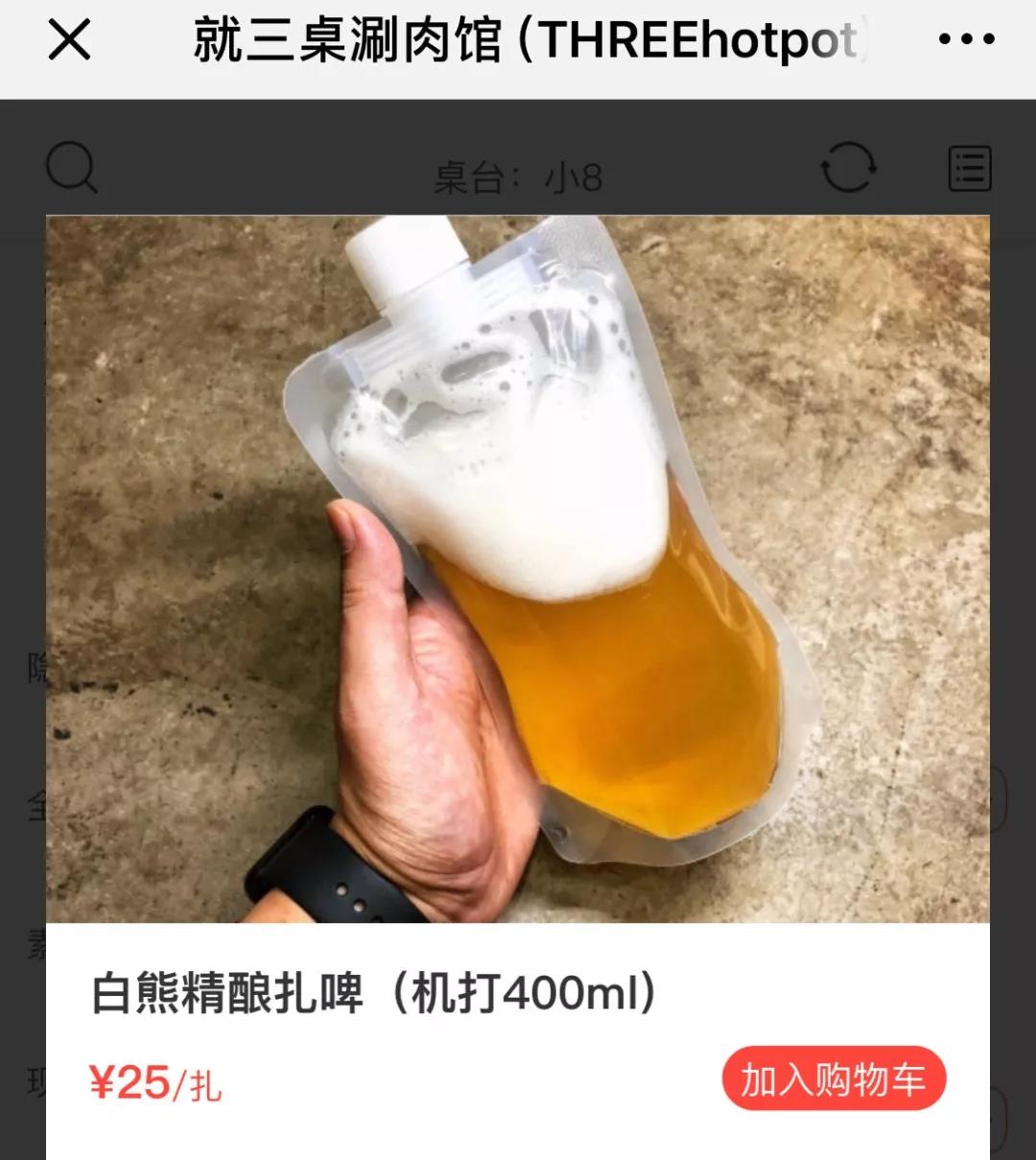The height and width of the screenshot is (1160, 1036).
Task: Open the three-dot overflow menu
Action: (966, 39)
